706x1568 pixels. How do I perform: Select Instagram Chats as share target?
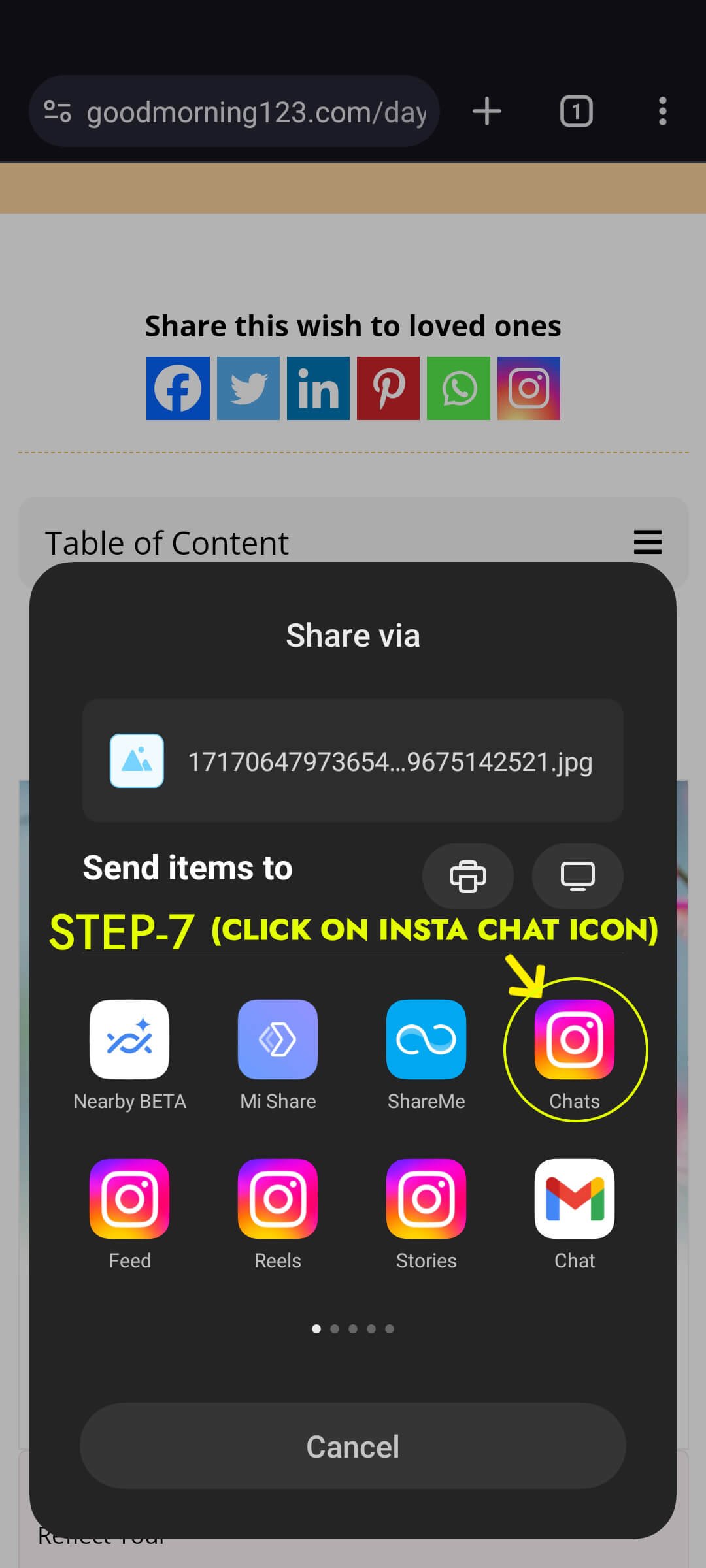(x=575, y=1040)
